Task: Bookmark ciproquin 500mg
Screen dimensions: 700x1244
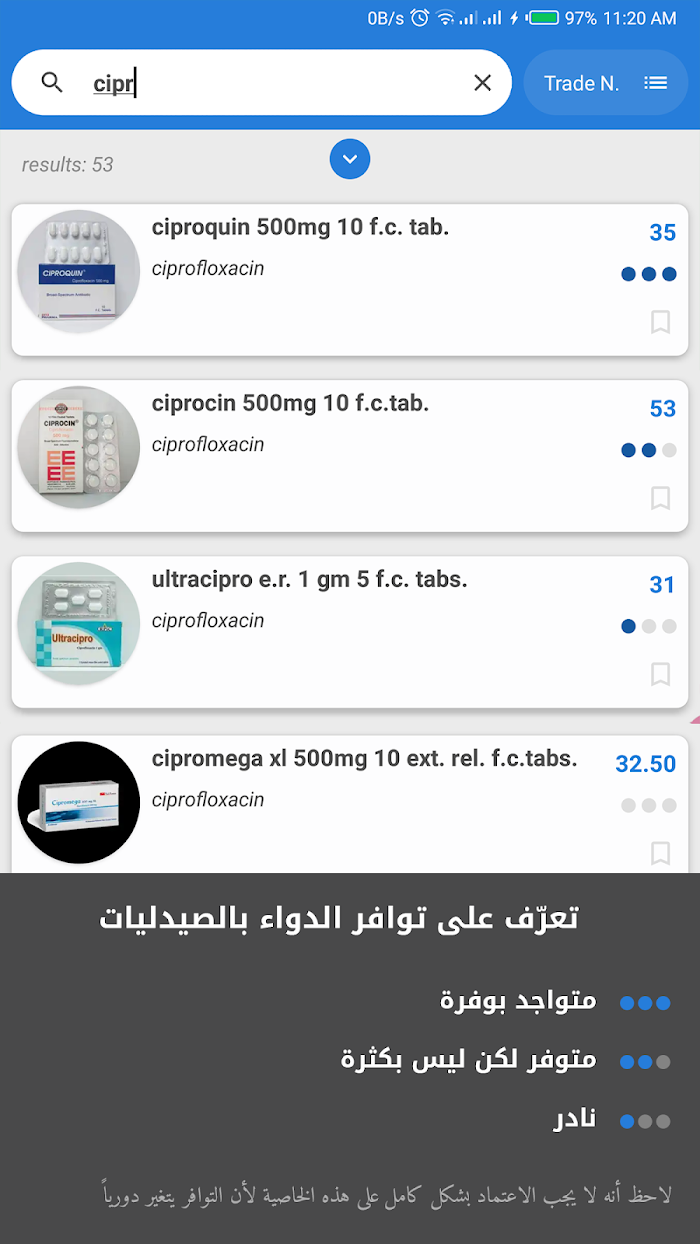Action: pos(660,322)
